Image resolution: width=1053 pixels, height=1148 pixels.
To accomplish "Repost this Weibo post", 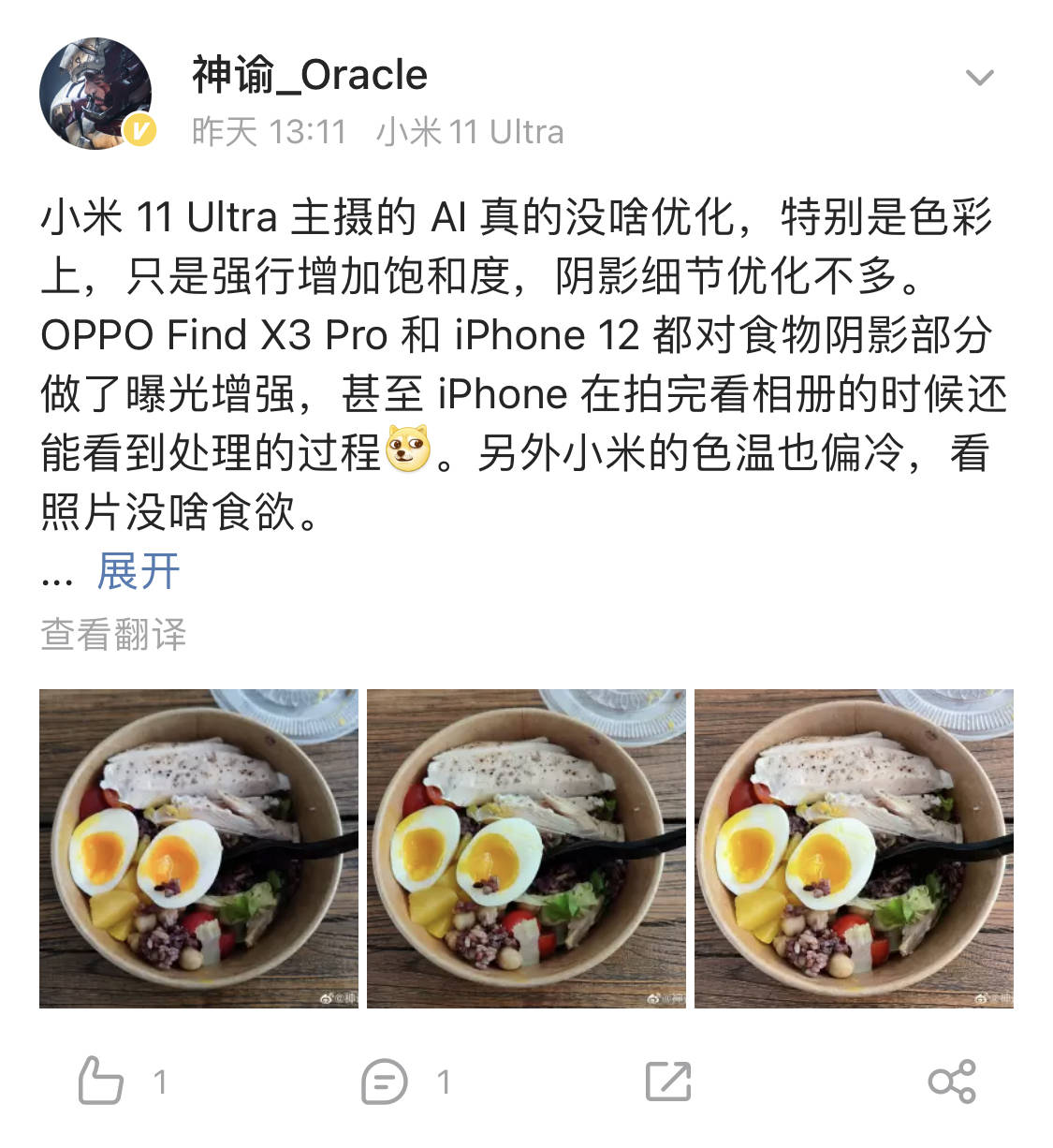I will 668,1082.
